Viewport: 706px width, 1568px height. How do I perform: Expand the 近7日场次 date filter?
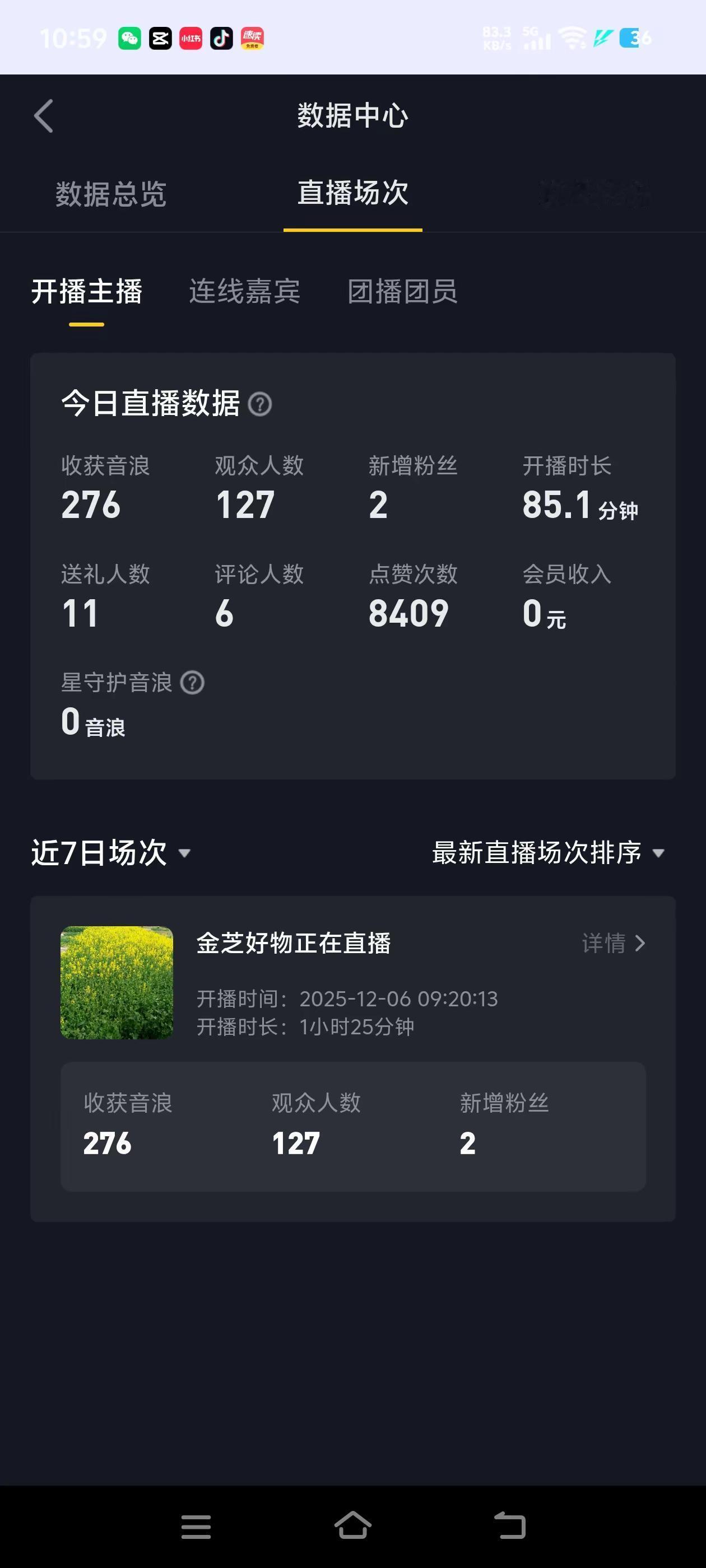tap(110, 853)
